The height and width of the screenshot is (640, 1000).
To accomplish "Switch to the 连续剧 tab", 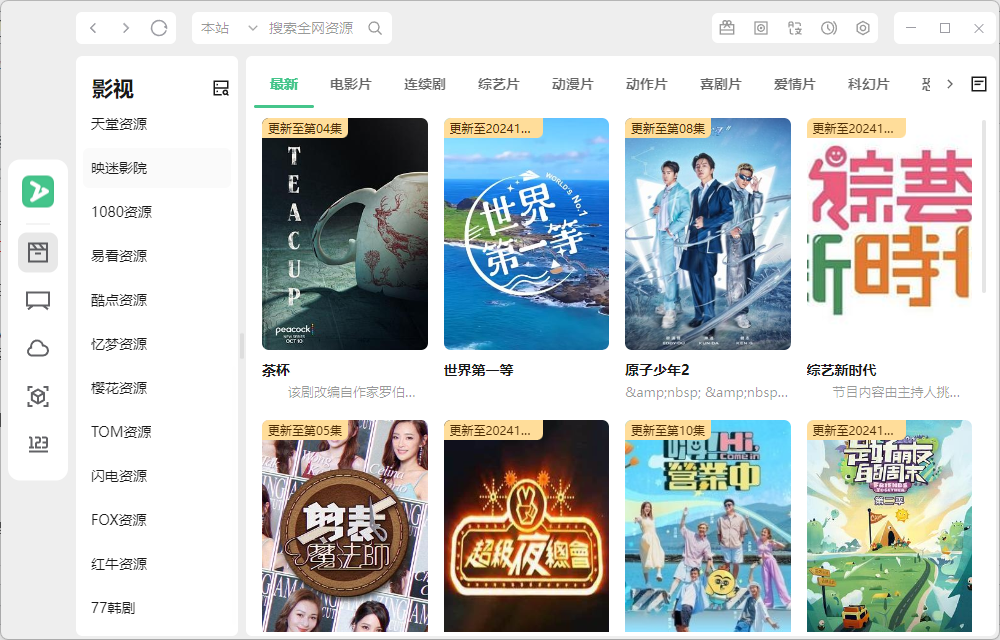I will [x=425, y=84].
